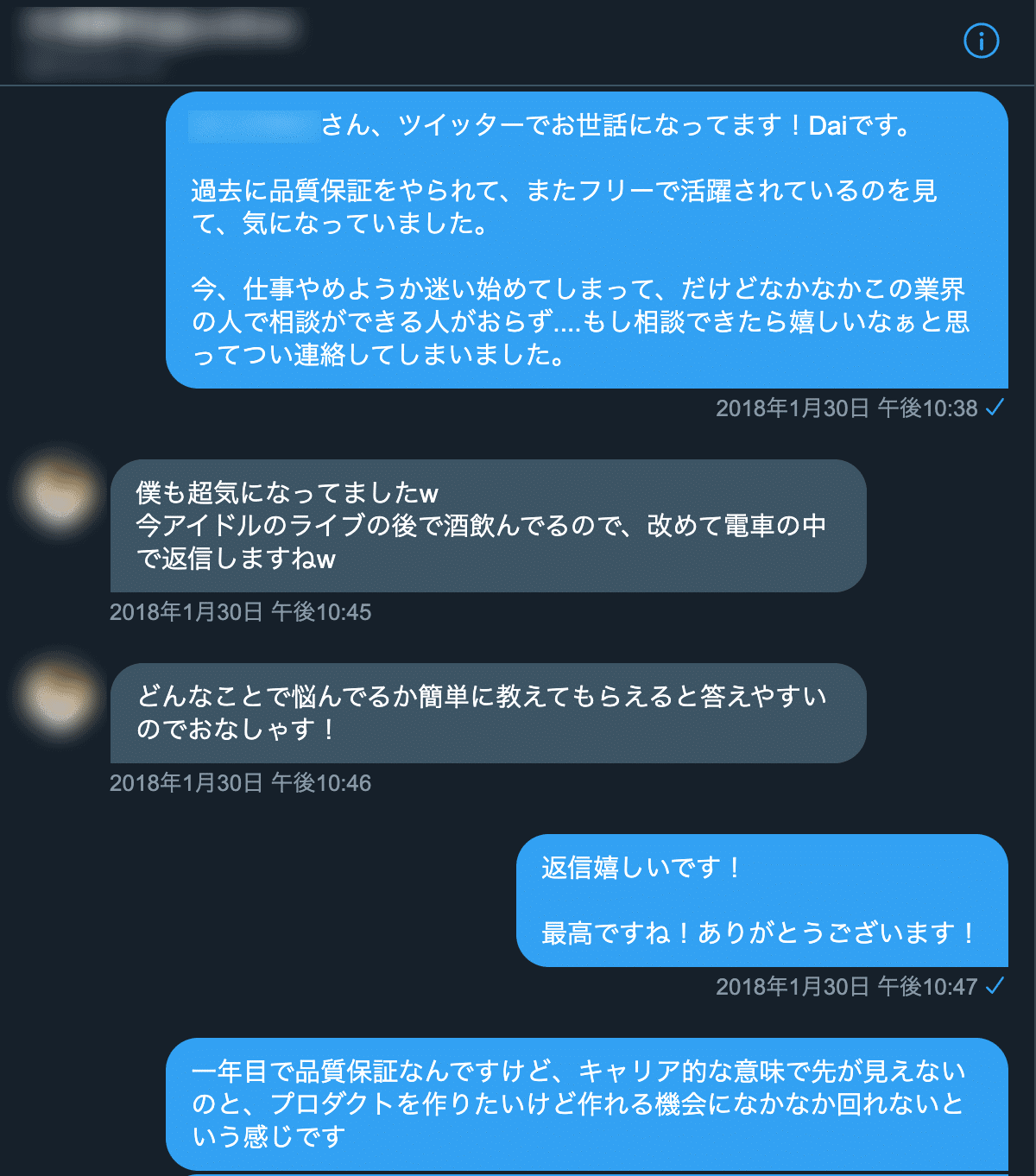
Task: Tap the avatar beside the 10:45 message
Action: (x=58, y=495)
